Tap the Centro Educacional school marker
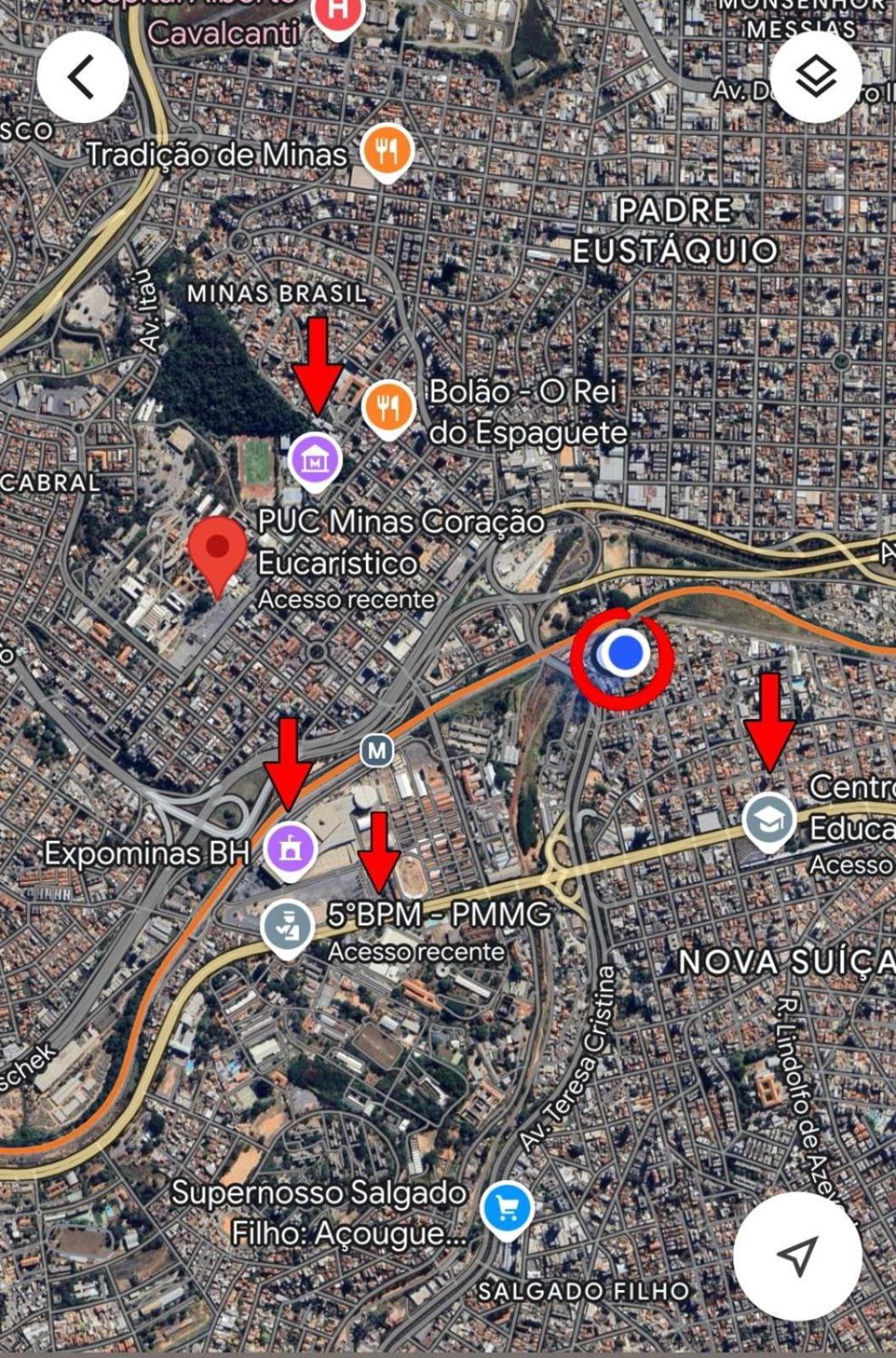The width and height of the screenshot is (896, 1358). pos(769,821)
